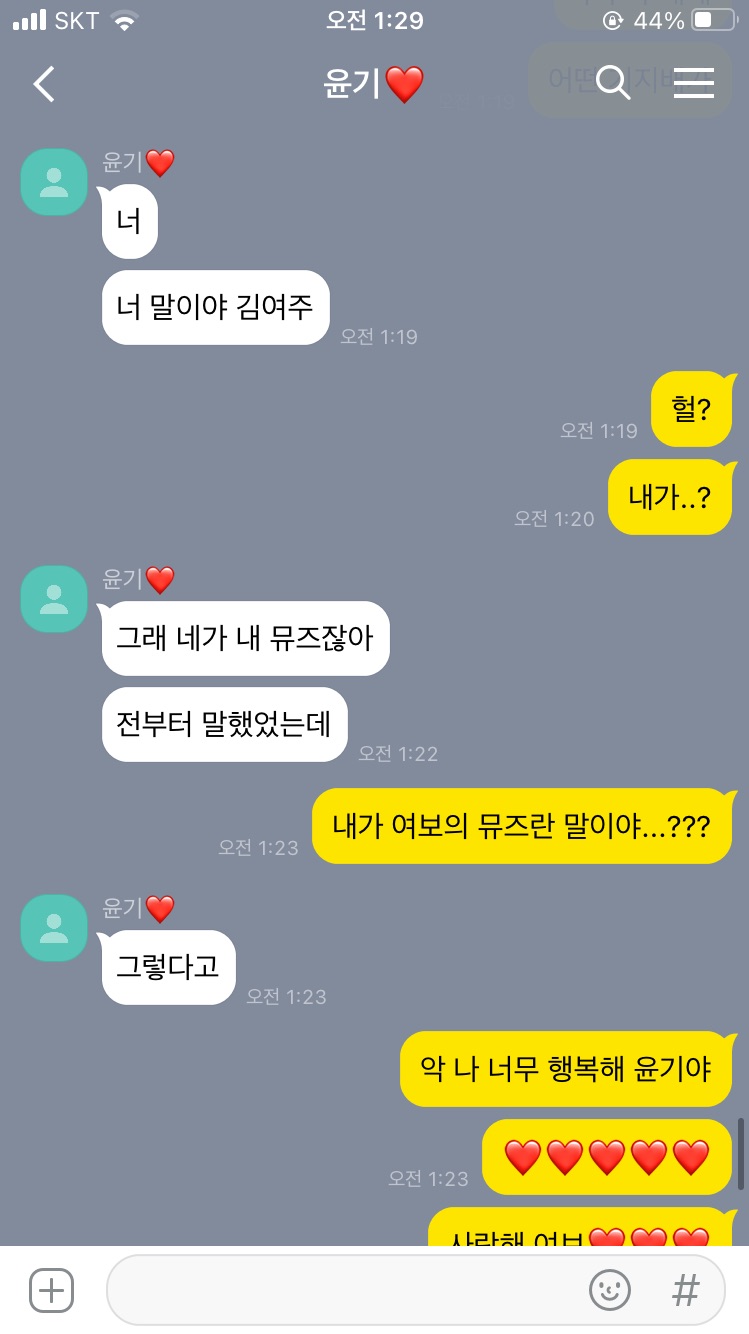The image size is (749, 1334).
Task: Search within this chat conversation
Action: (613, 83)
